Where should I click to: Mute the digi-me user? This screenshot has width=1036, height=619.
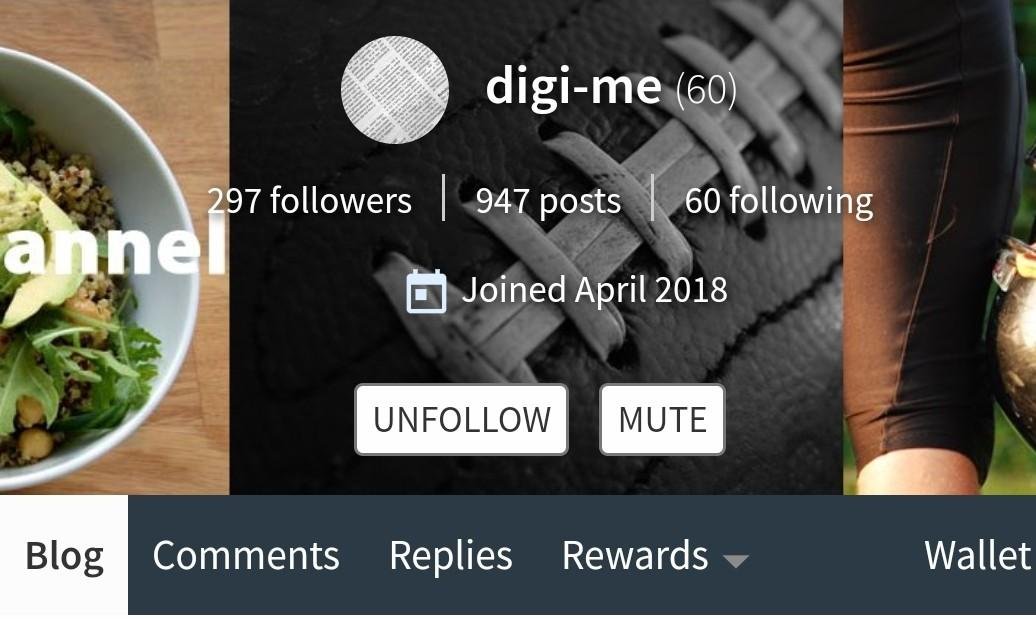(x=662, y=419)
